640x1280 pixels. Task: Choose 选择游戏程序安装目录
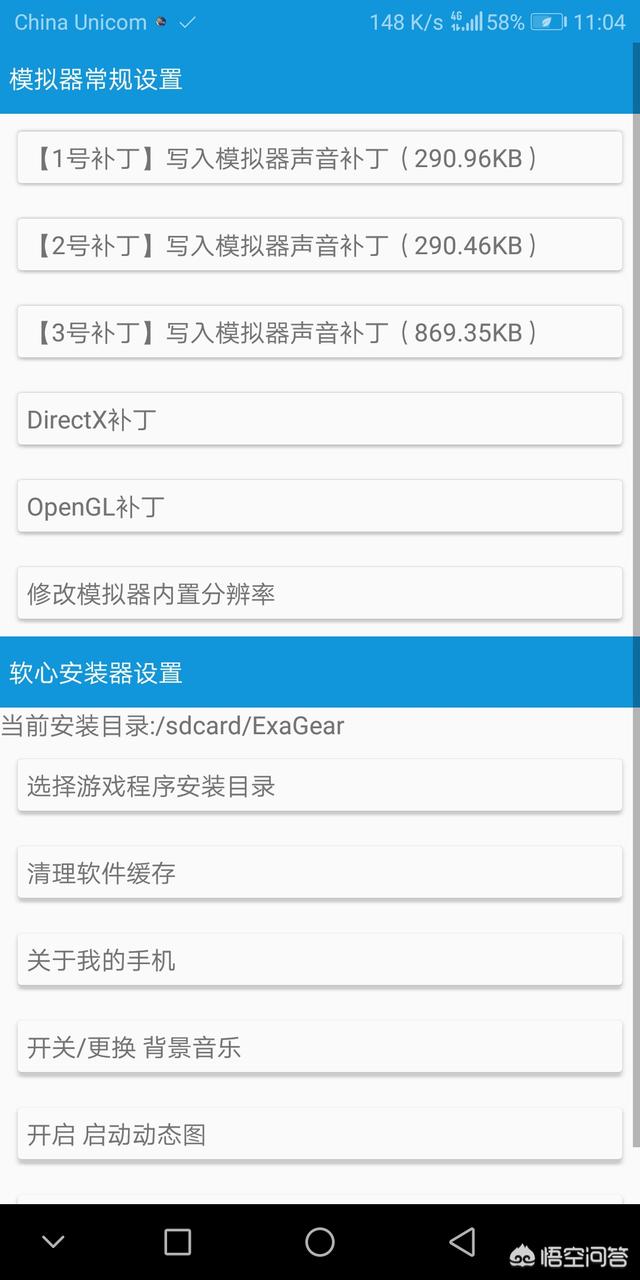click(x=320, y=786)
